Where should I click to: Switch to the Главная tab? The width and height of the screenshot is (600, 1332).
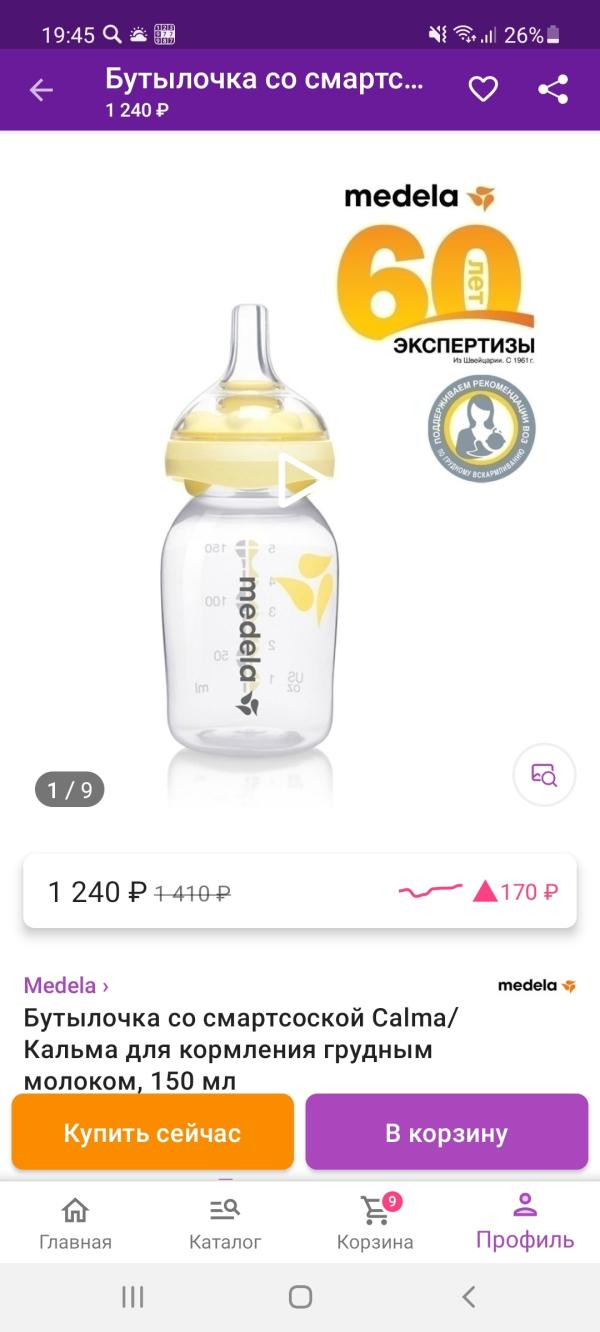click(x=75, y=1224)
